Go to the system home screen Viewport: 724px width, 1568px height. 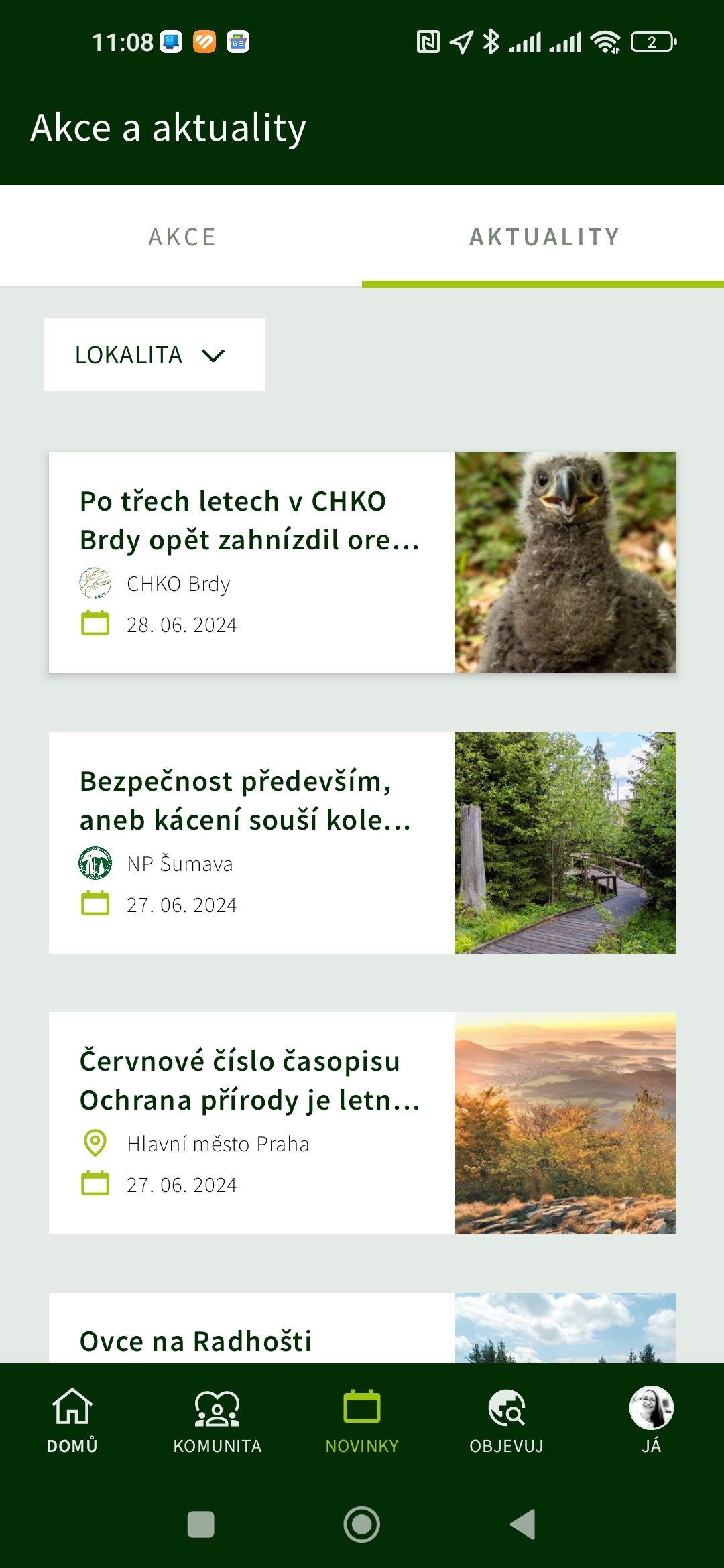[362, 1524]
